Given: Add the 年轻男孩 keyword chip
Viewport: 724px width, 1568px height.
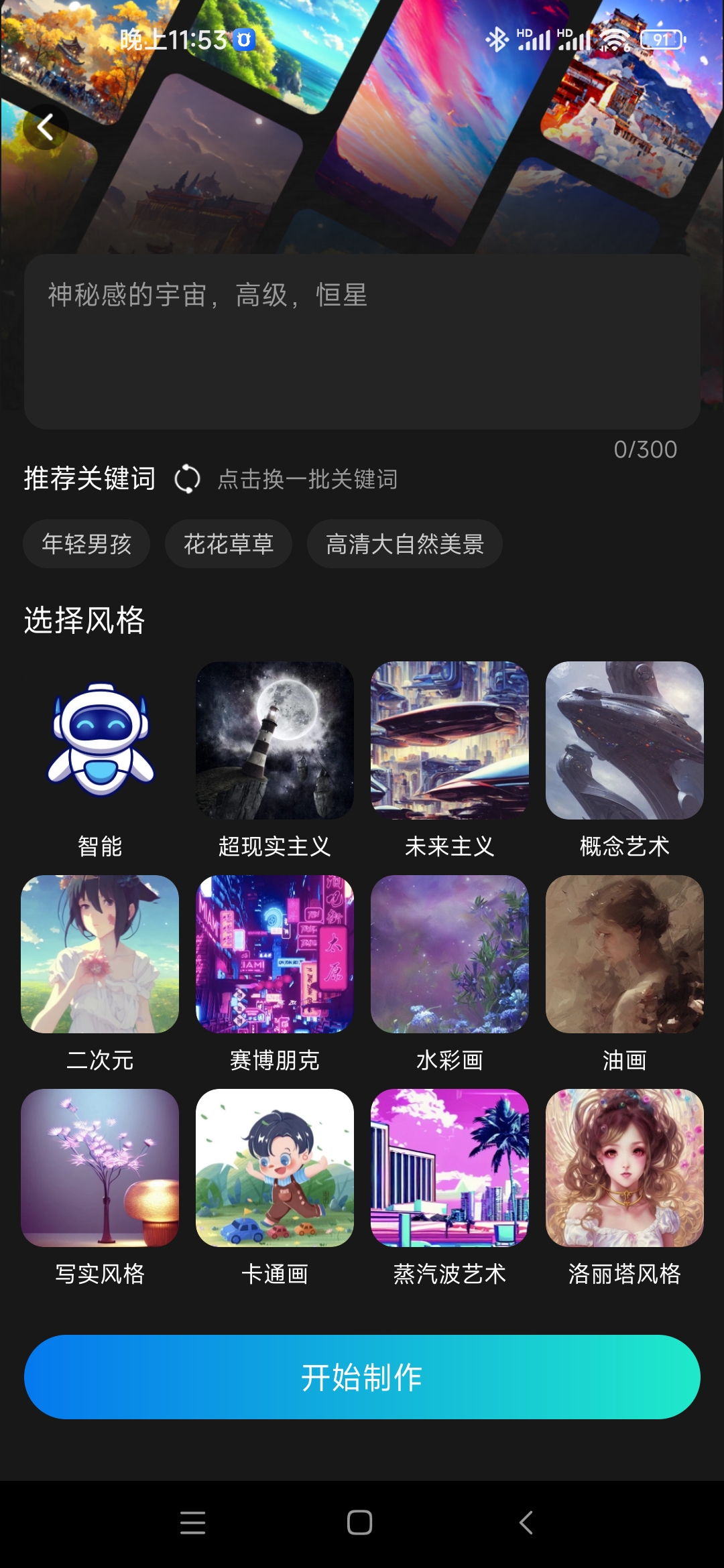Looking at the screenshot, I should pos(86,544).
